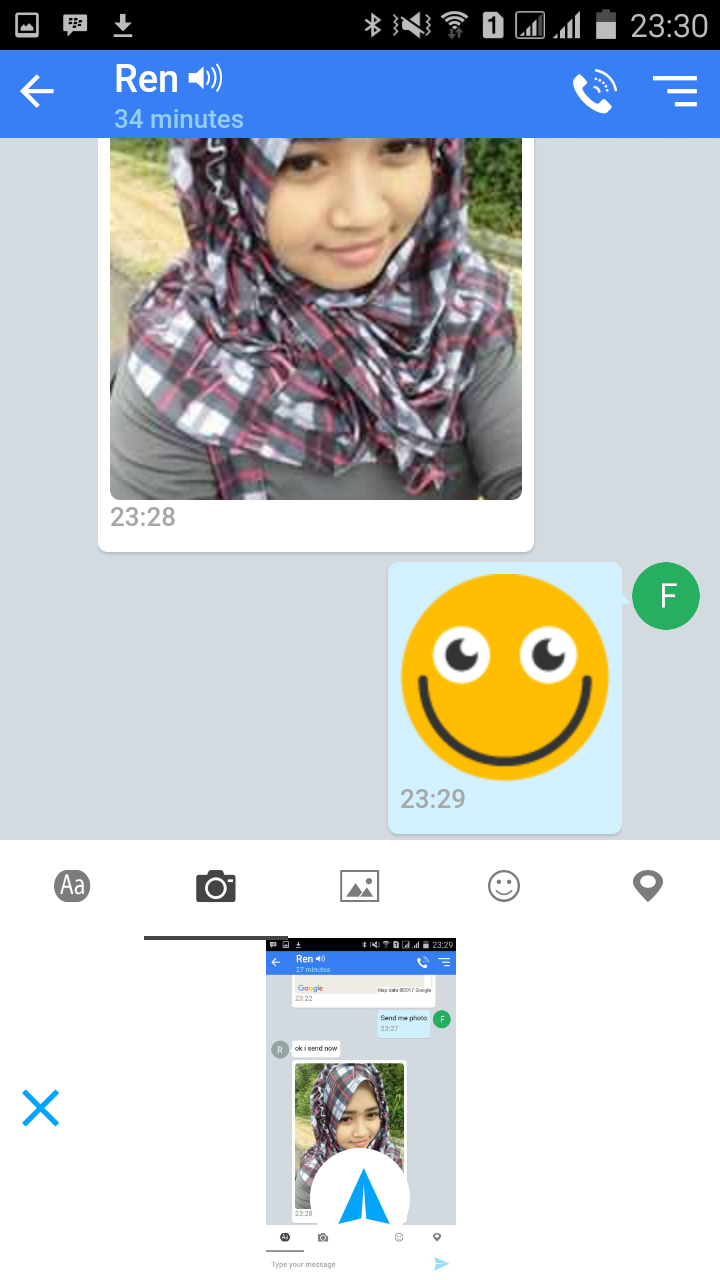Open the location pin tab

648,886
